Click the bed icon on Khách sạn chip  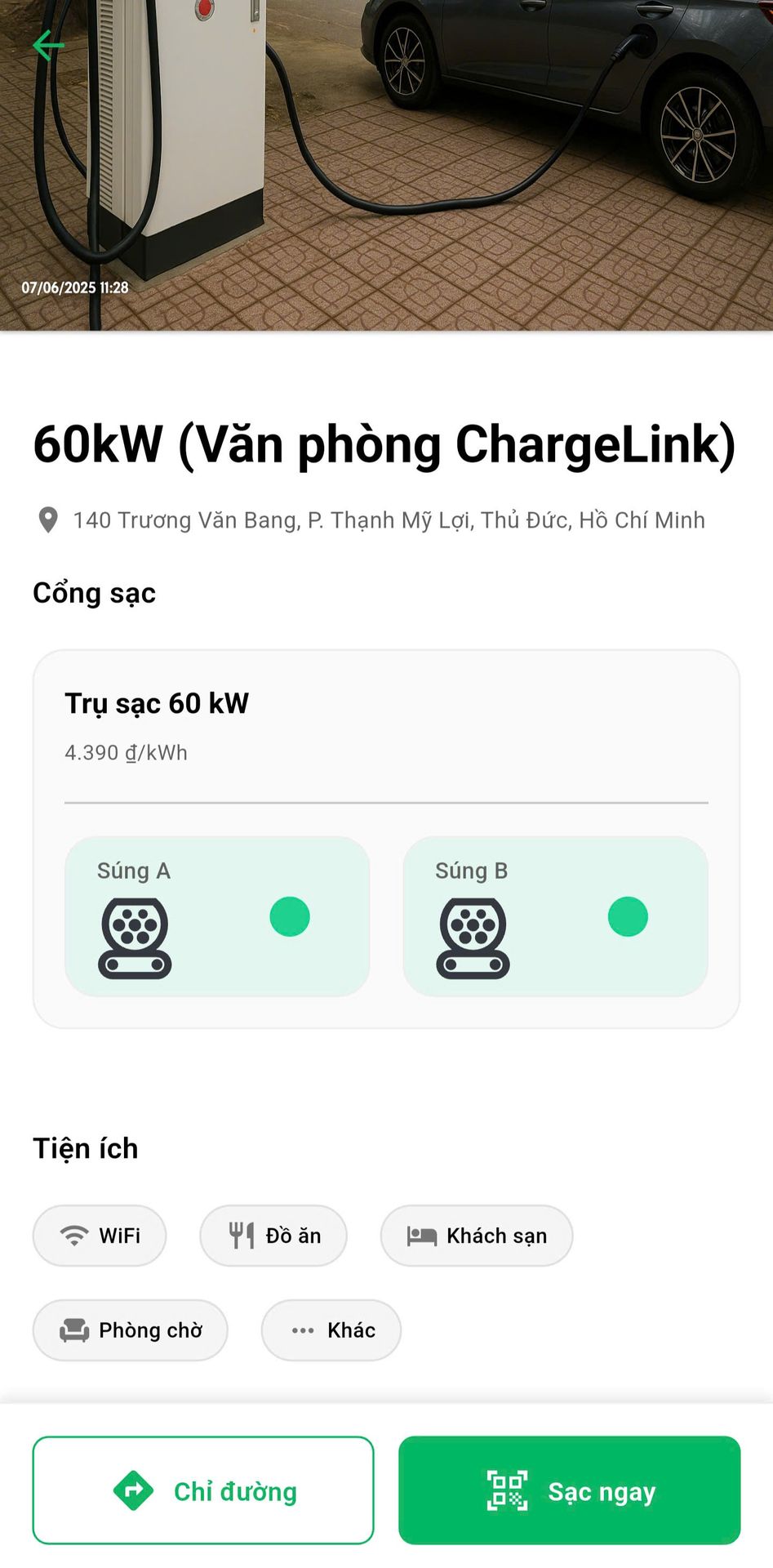421,1236
